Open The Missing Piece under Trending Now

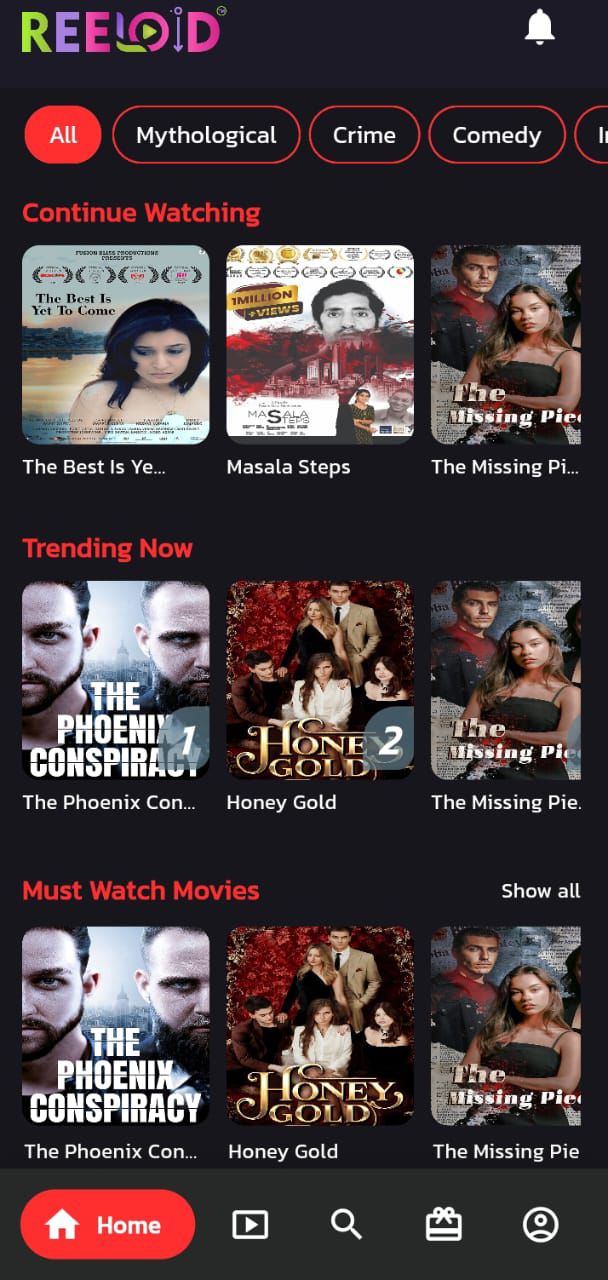[506, 680]
